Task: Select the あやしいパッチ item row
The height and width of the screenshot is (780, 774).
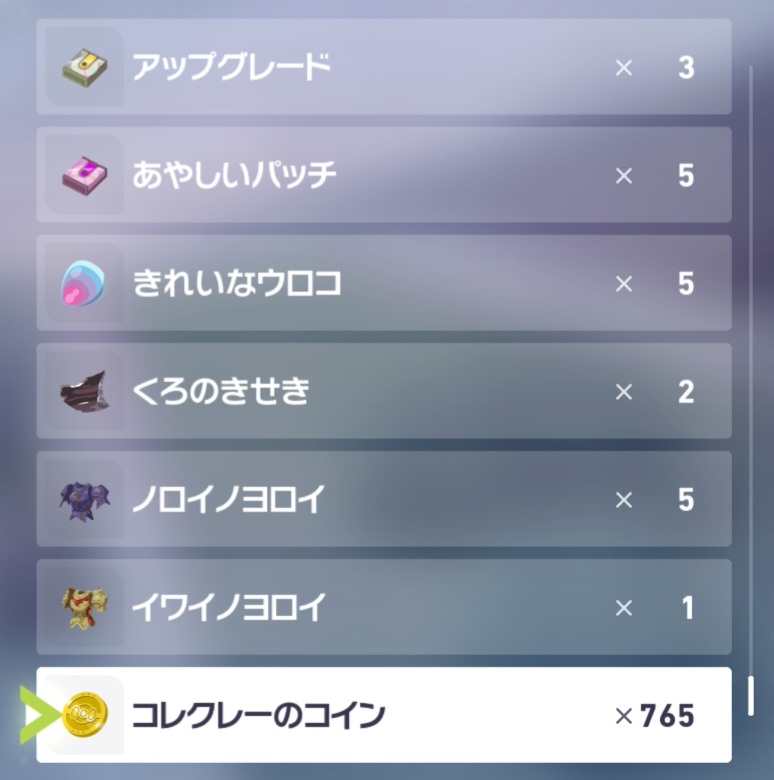Action: 384,175
